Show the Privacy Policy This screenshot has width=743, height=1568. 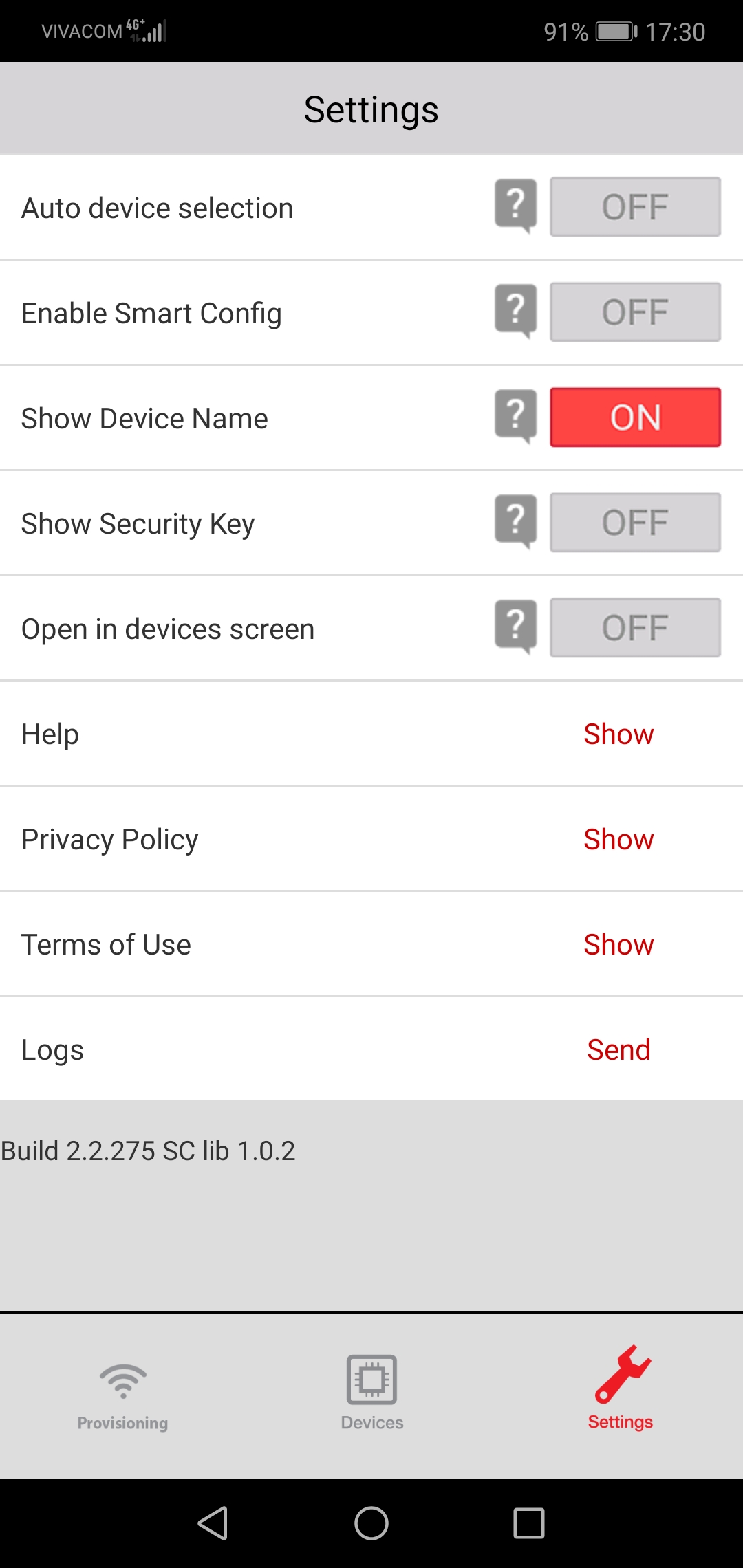click(618, 840)
